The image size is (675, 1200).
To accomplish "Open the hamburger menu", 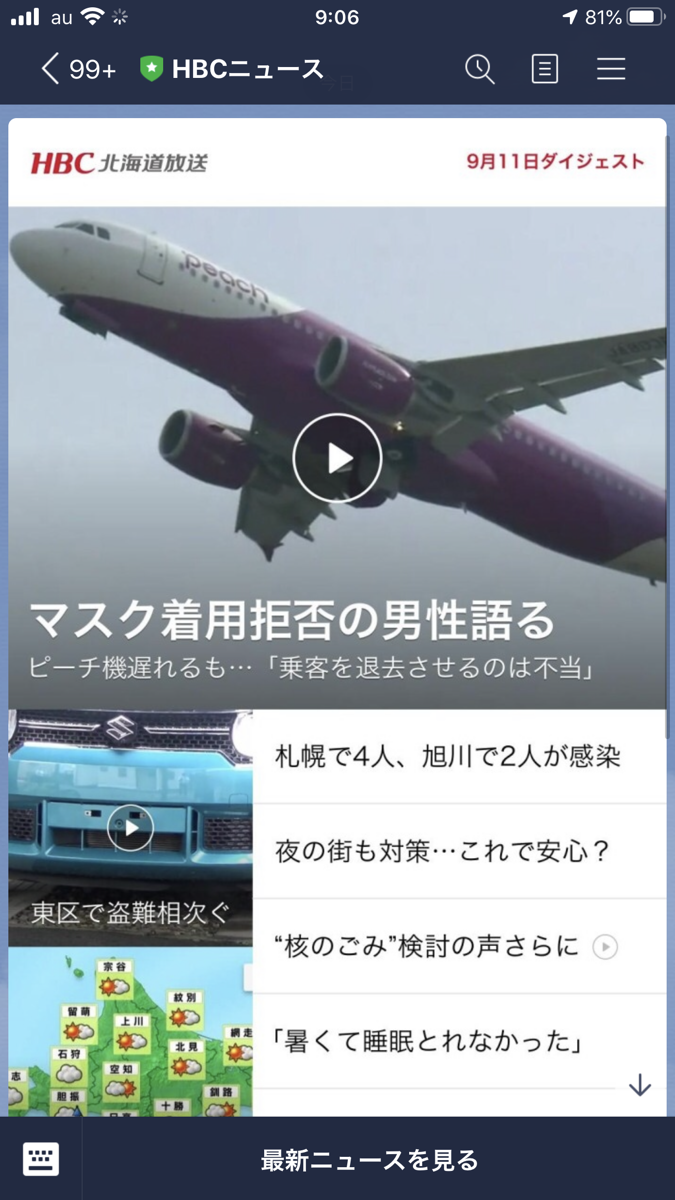I will [611, 69].
